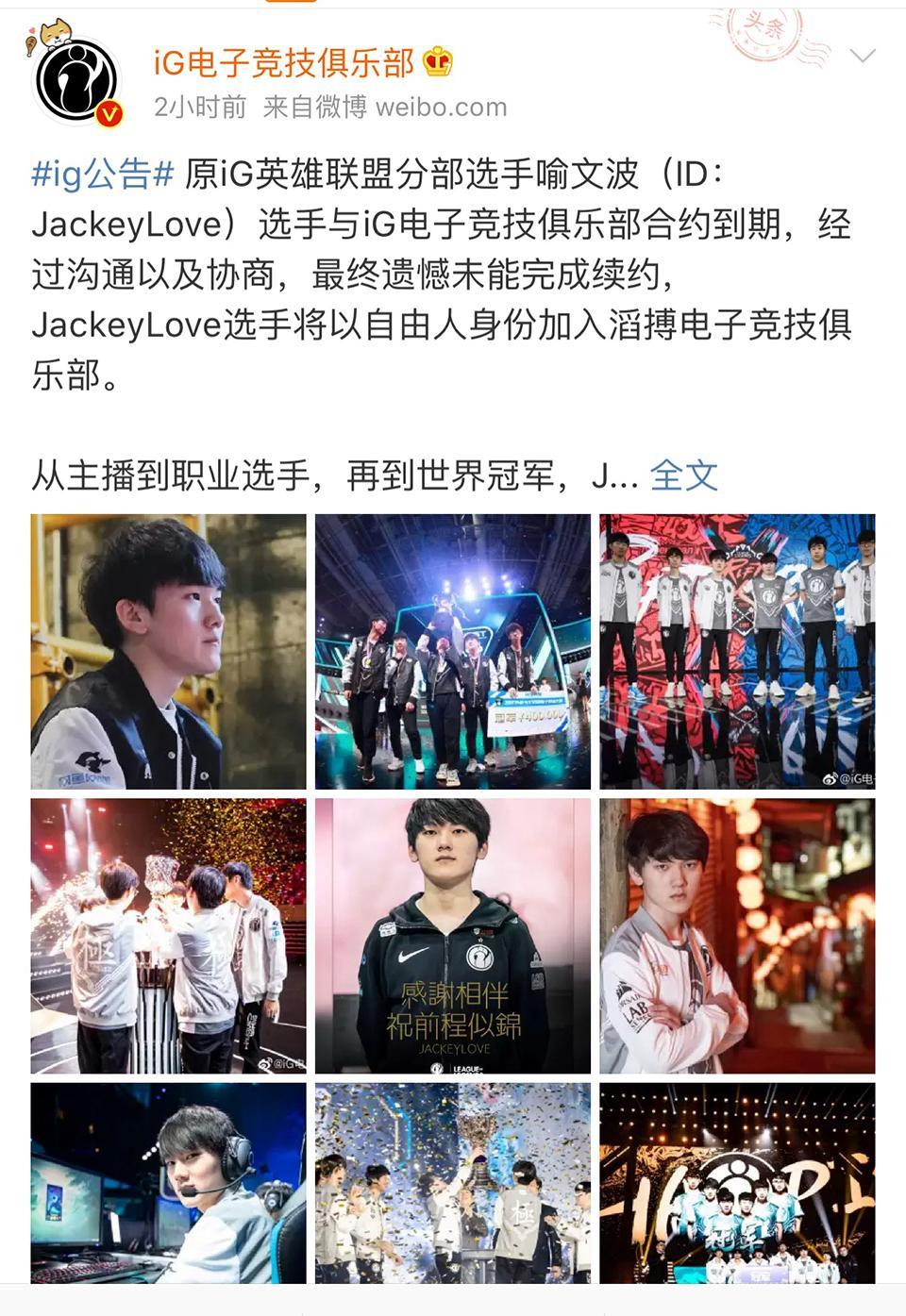Open photo of players around the trophy

click(169, 935)
